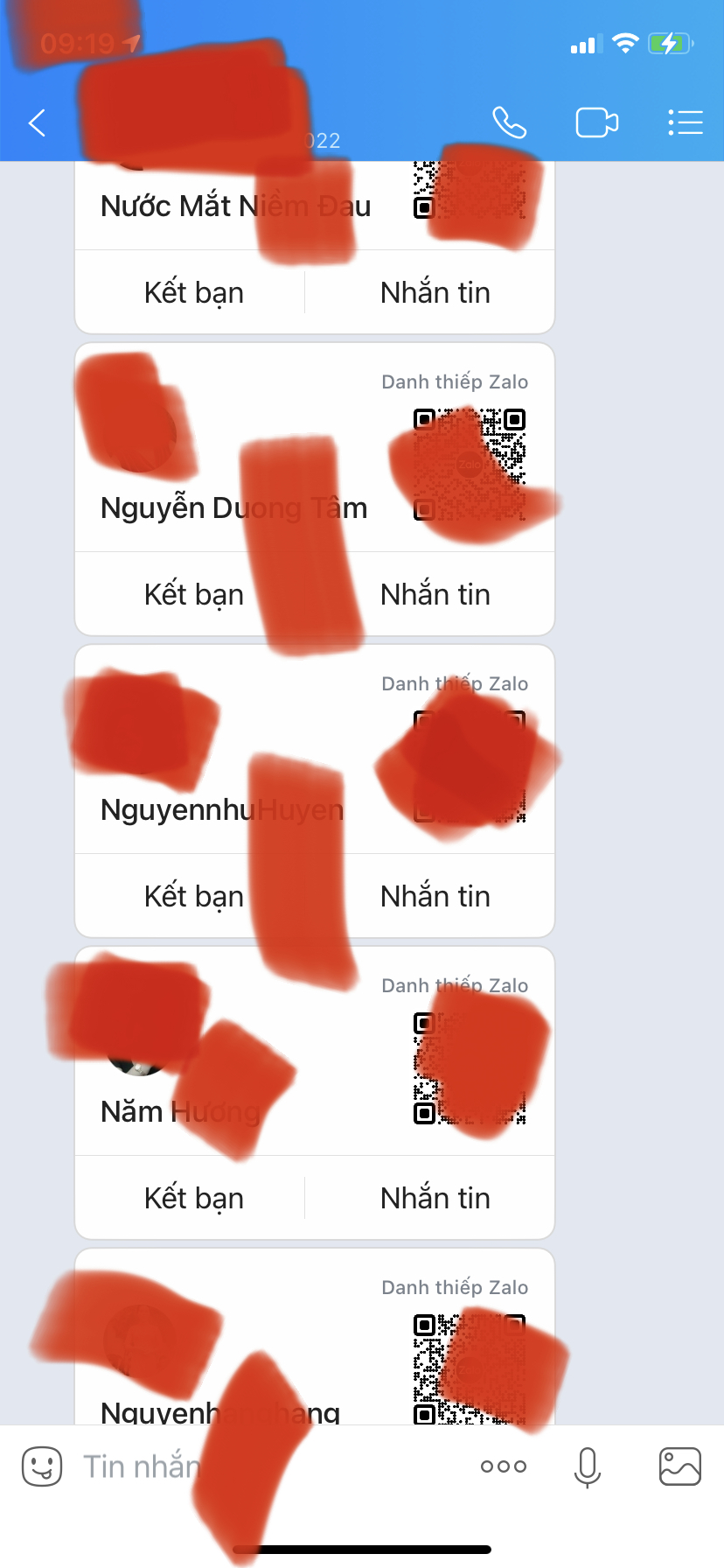Tap Nhắn tin on NguyennhuHuyen card
This screenshot has width=724, height=1568.
(x=435, y=896)
